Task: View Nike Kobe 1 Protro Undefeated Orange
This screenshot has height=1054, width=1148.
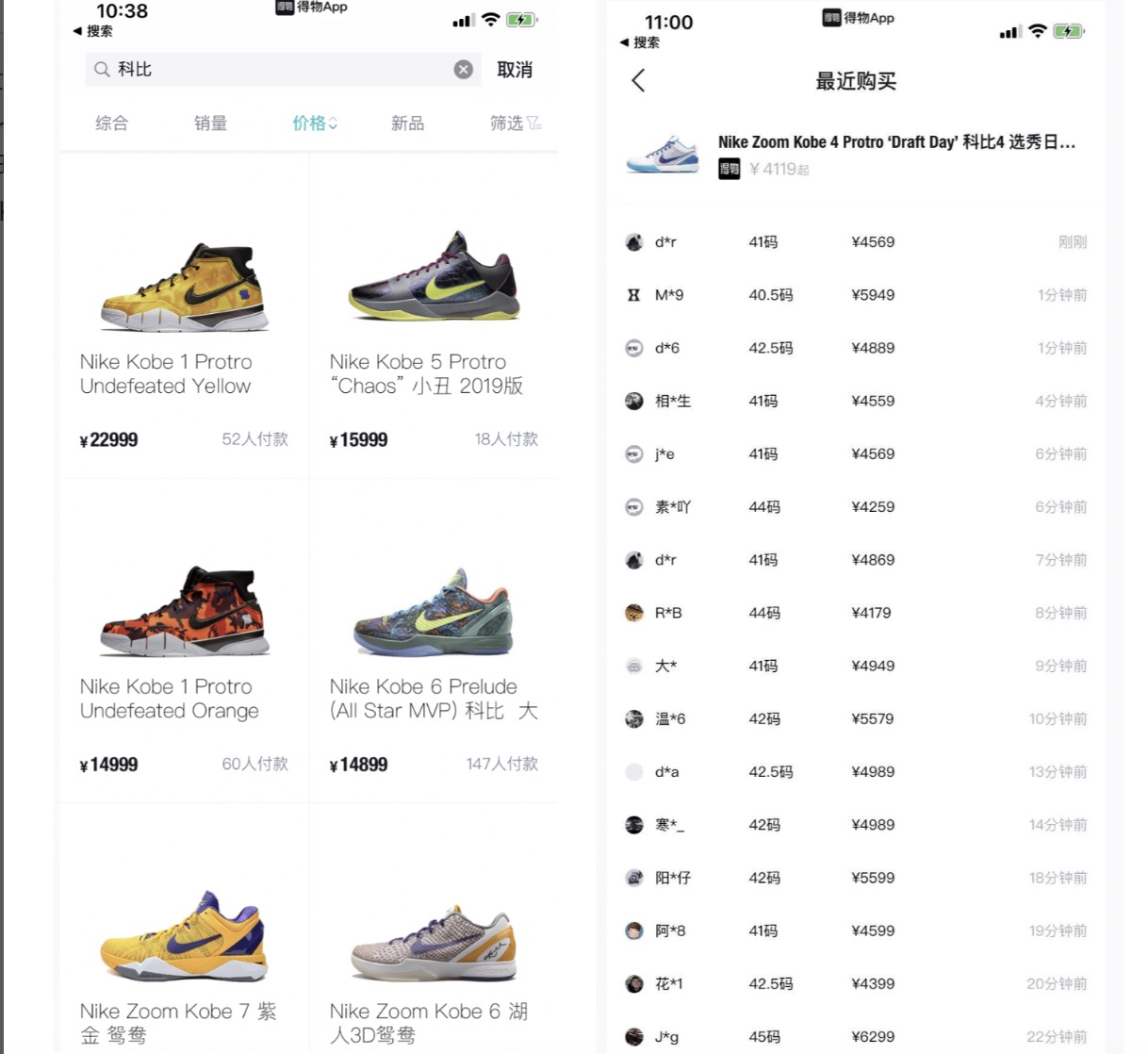Action: click(184, 641)
